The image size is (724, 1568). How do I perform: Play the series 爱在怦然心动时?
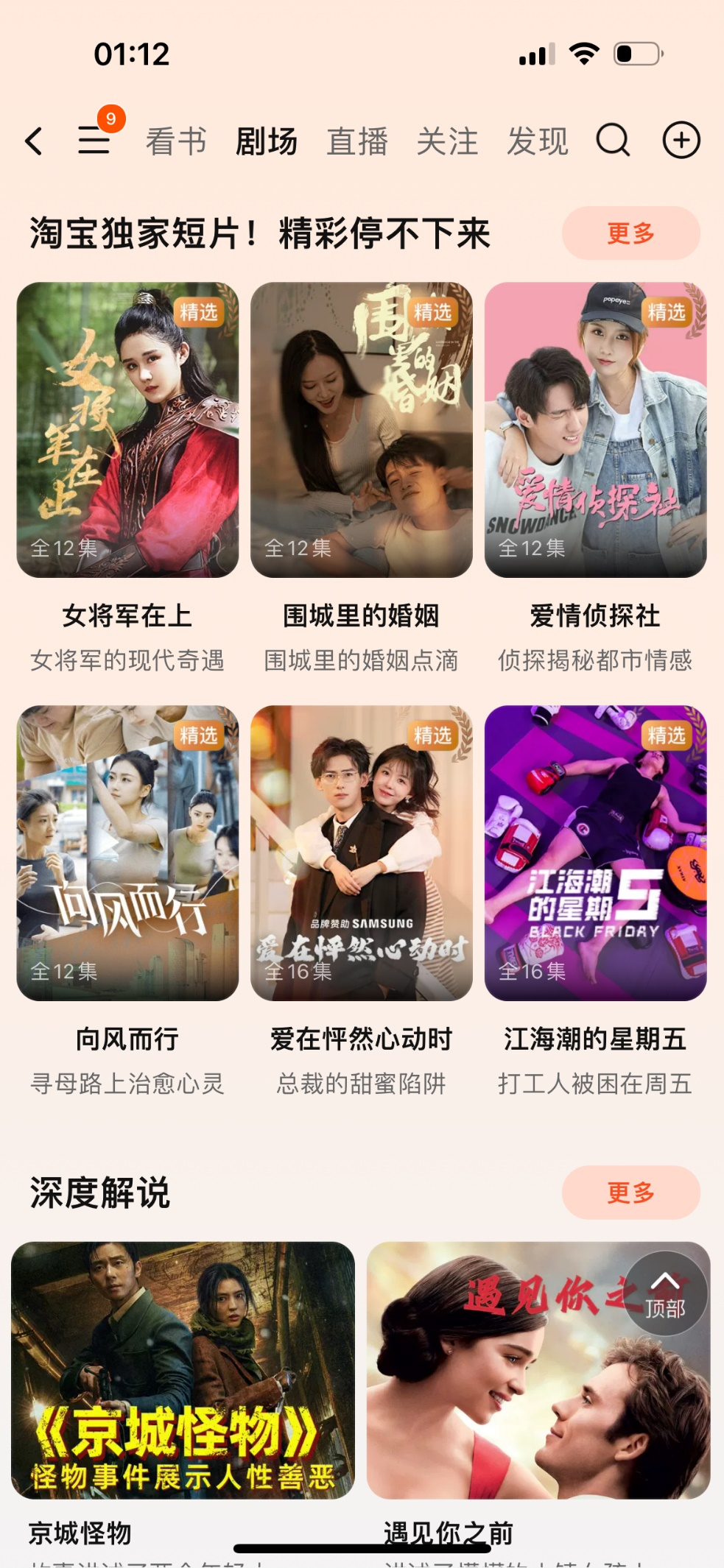pos(361,853)
